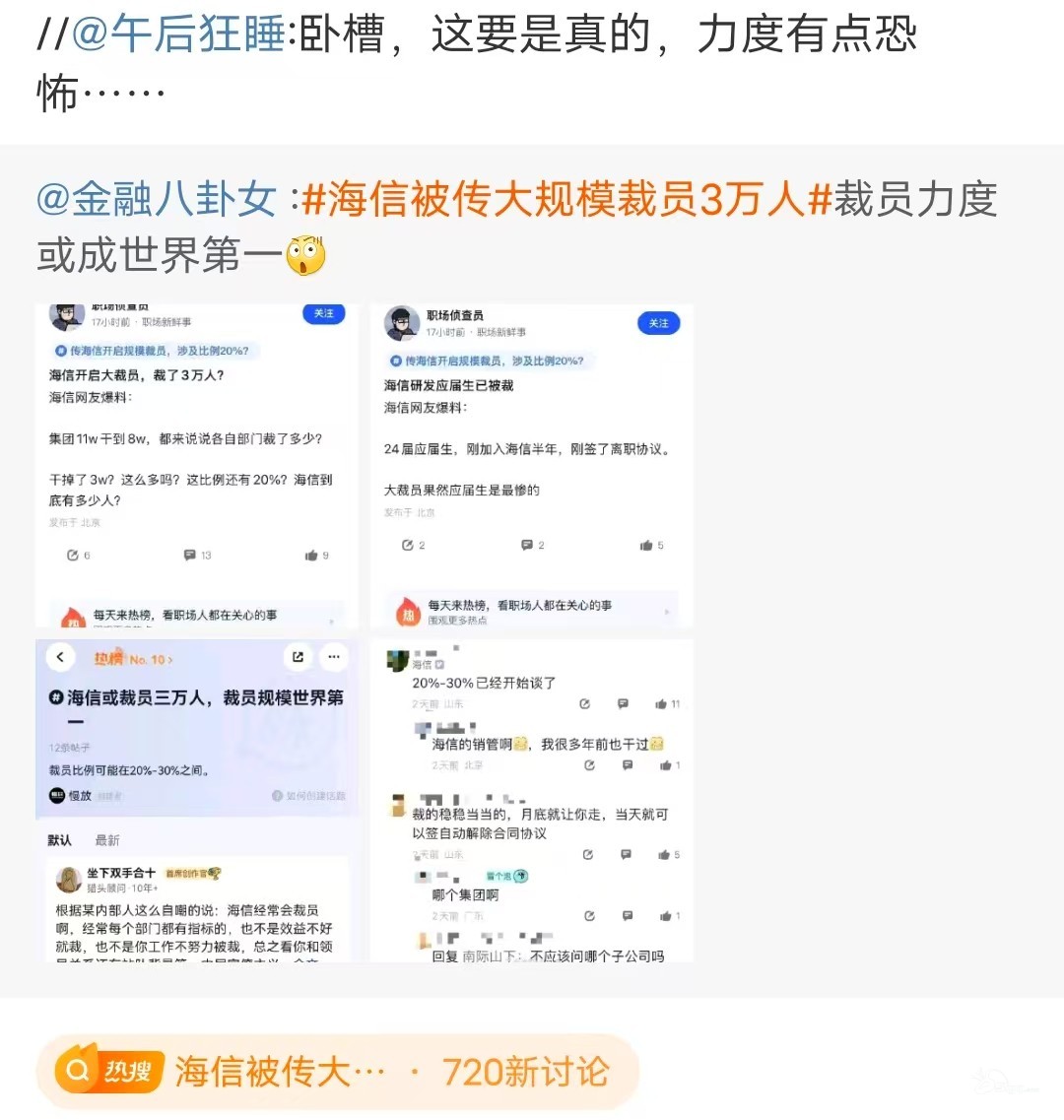This screenshot has height=1120, width=1064.
Task: View the image about 海信开启大裁员，裁了3万人
Action: coord(197,465)
